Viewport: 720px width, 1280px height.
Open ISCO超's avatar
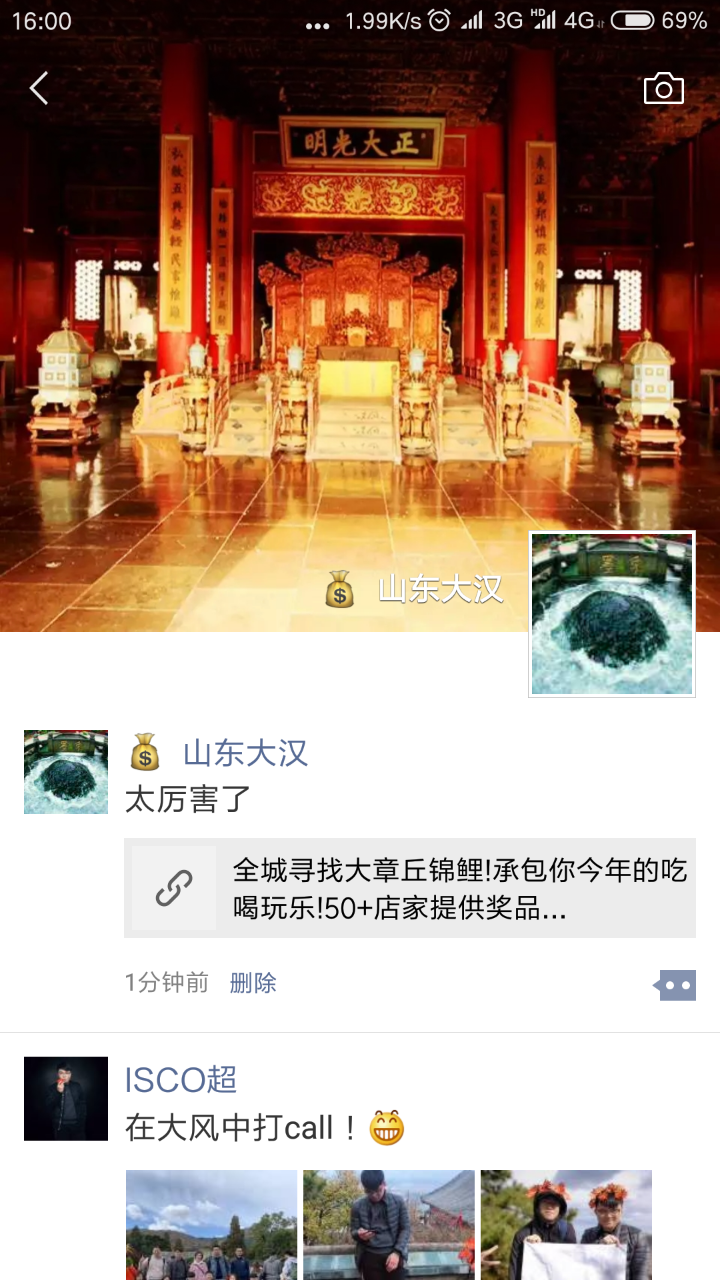click(x=66, y=1098)
